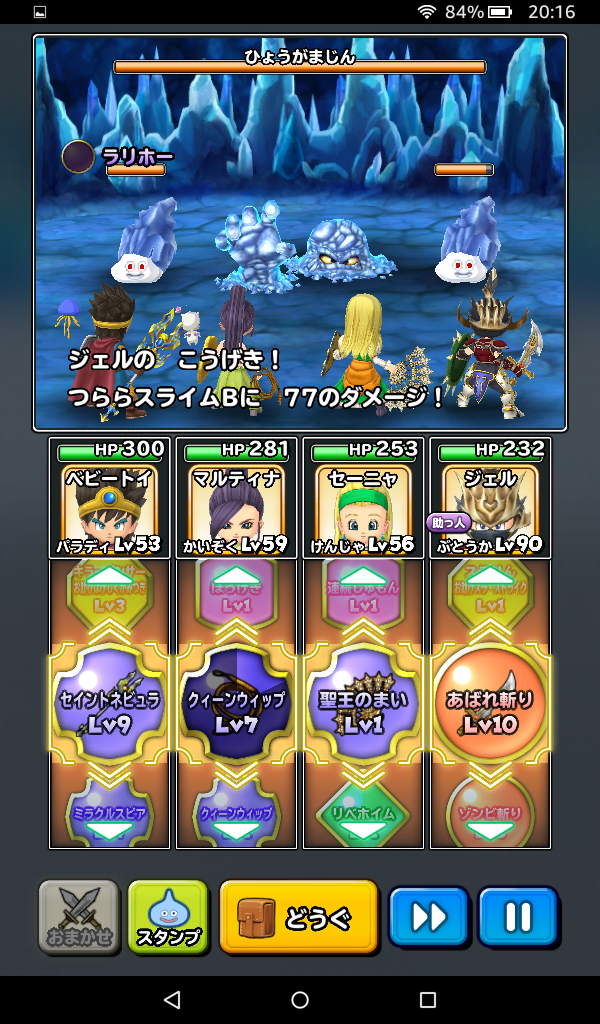Tap the おまかせ auto-battle button
Image resolution: width=600 pixels, height=1024 pixels.
pos(79,916)
